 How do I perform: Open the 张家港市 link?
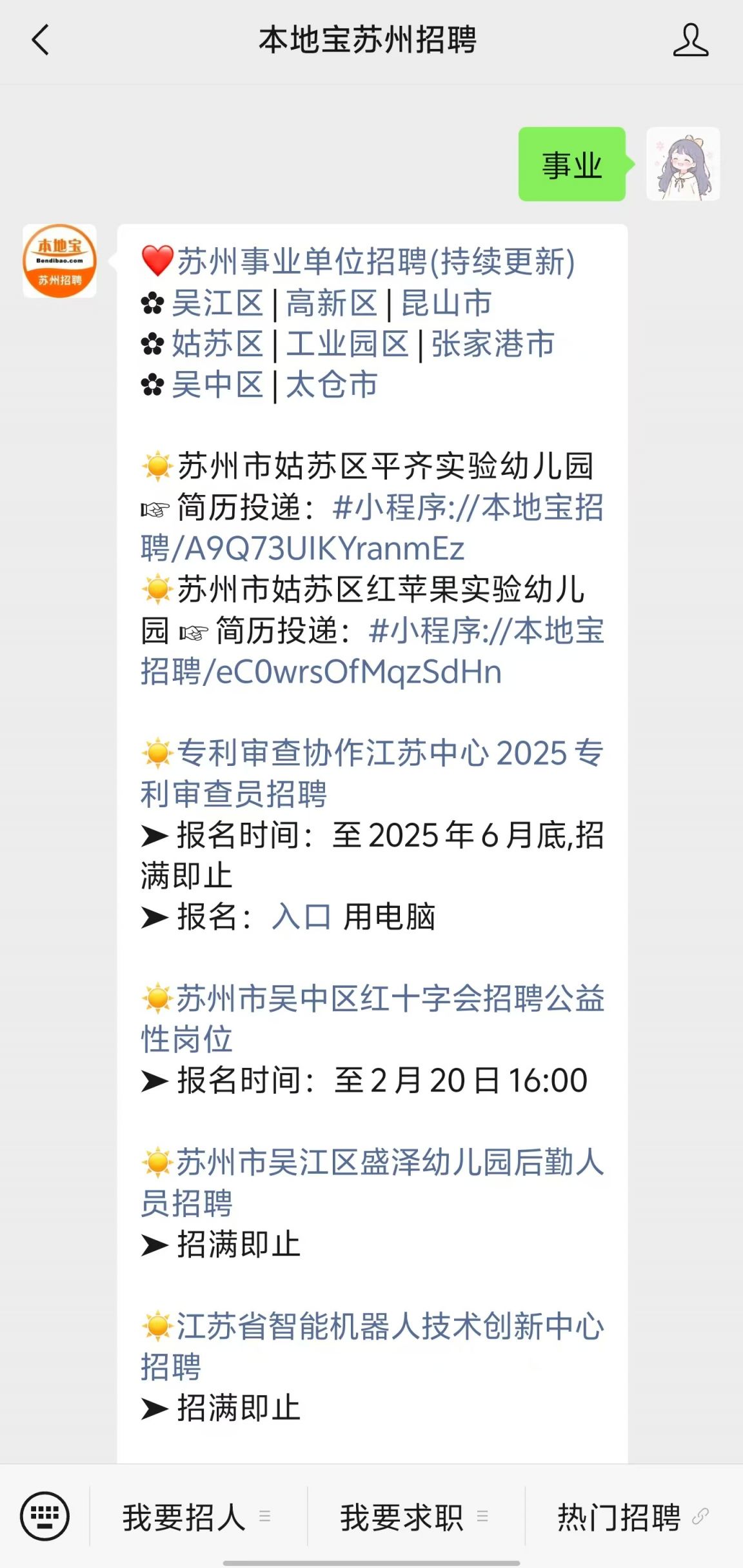[x=493, y=343]
